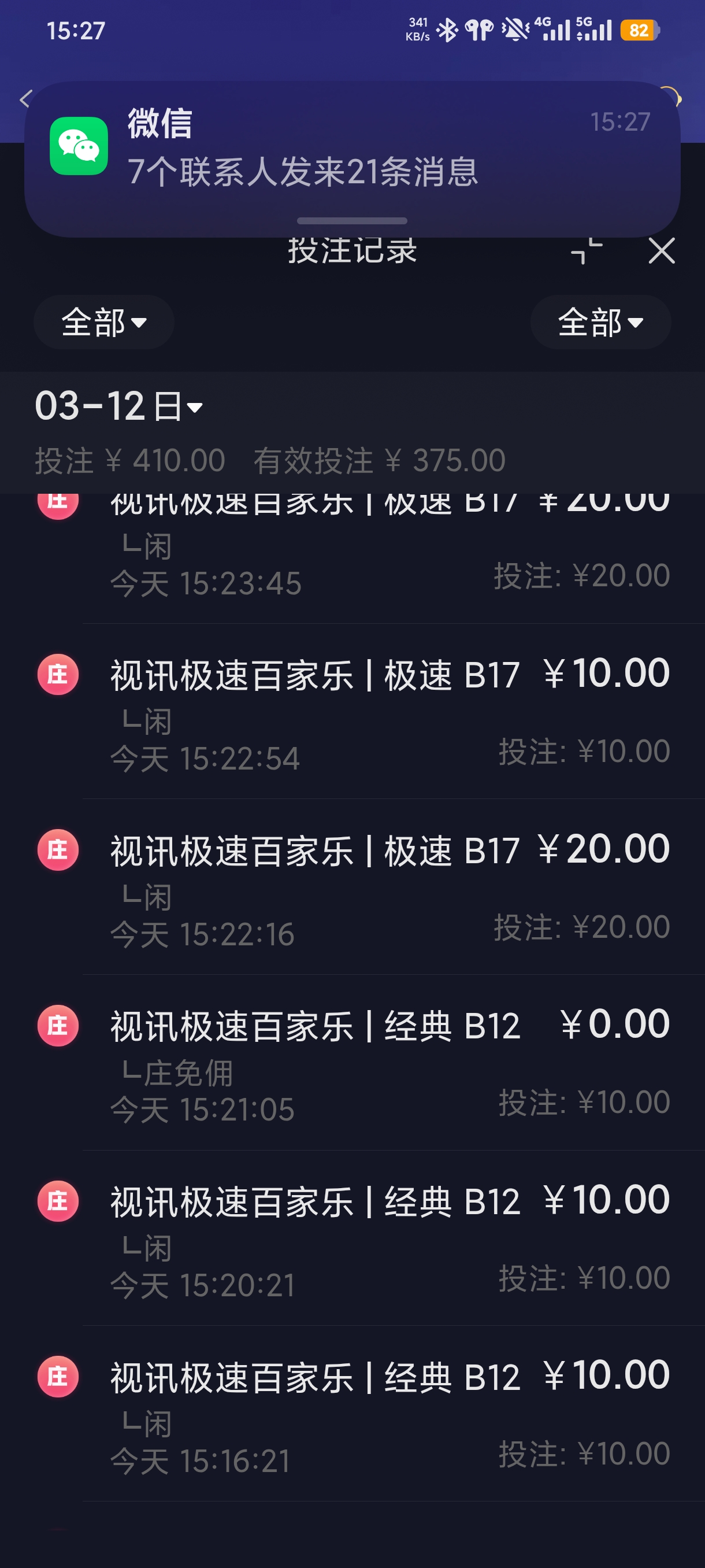Tap the minimize window icon beside the close button
This screenshot has height=1568, width=705.
(x=588, y=252)
